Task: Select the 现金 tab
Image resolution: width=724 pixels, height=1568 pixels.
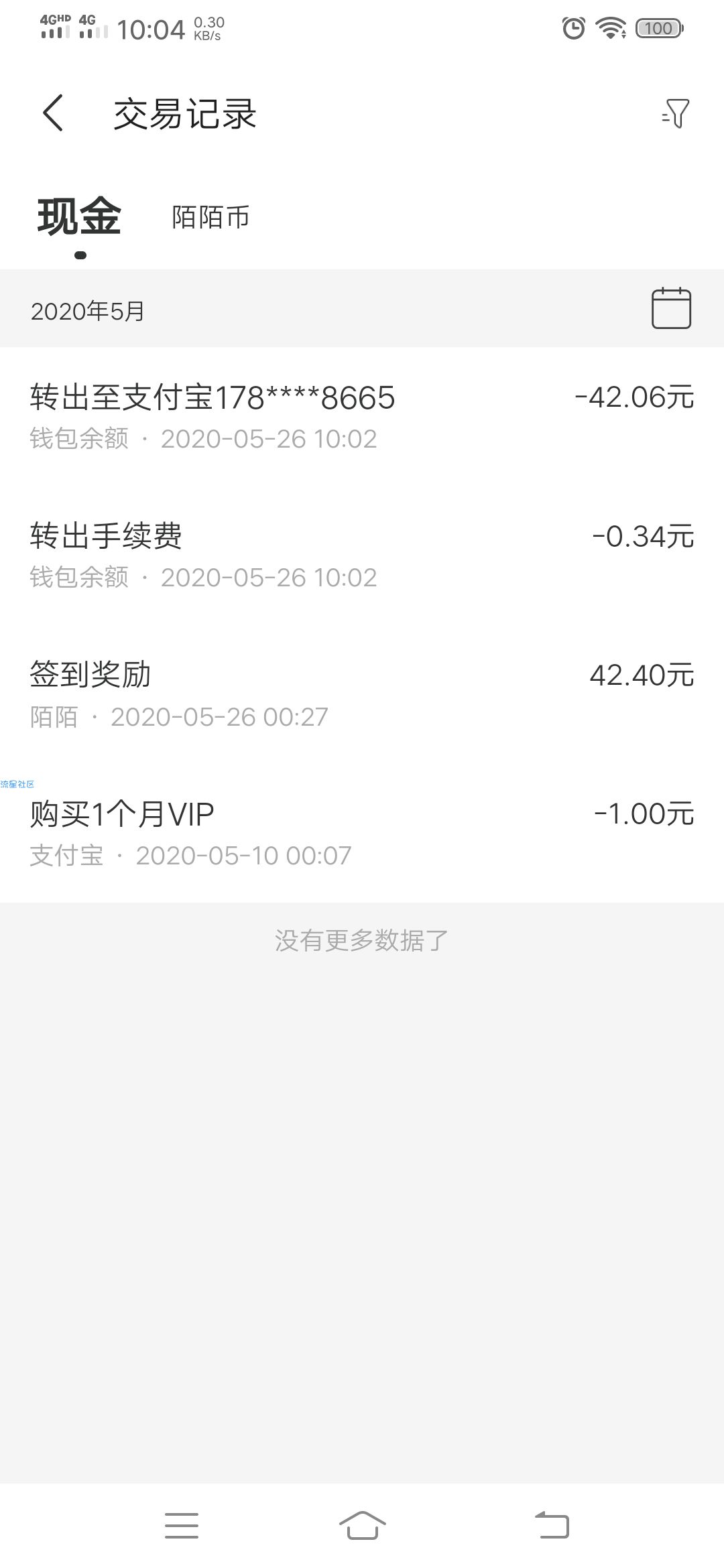Action: (79, 217)
